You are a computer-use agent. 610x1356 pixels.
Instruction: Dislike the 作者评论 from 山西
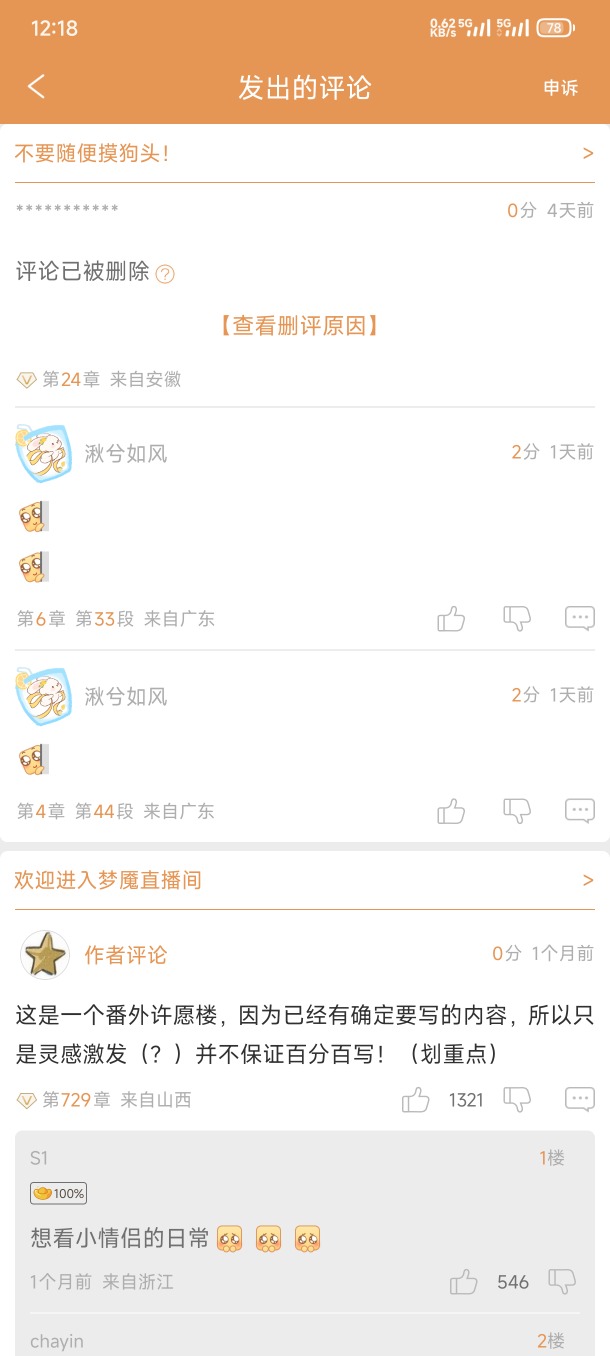point(516,1100)
